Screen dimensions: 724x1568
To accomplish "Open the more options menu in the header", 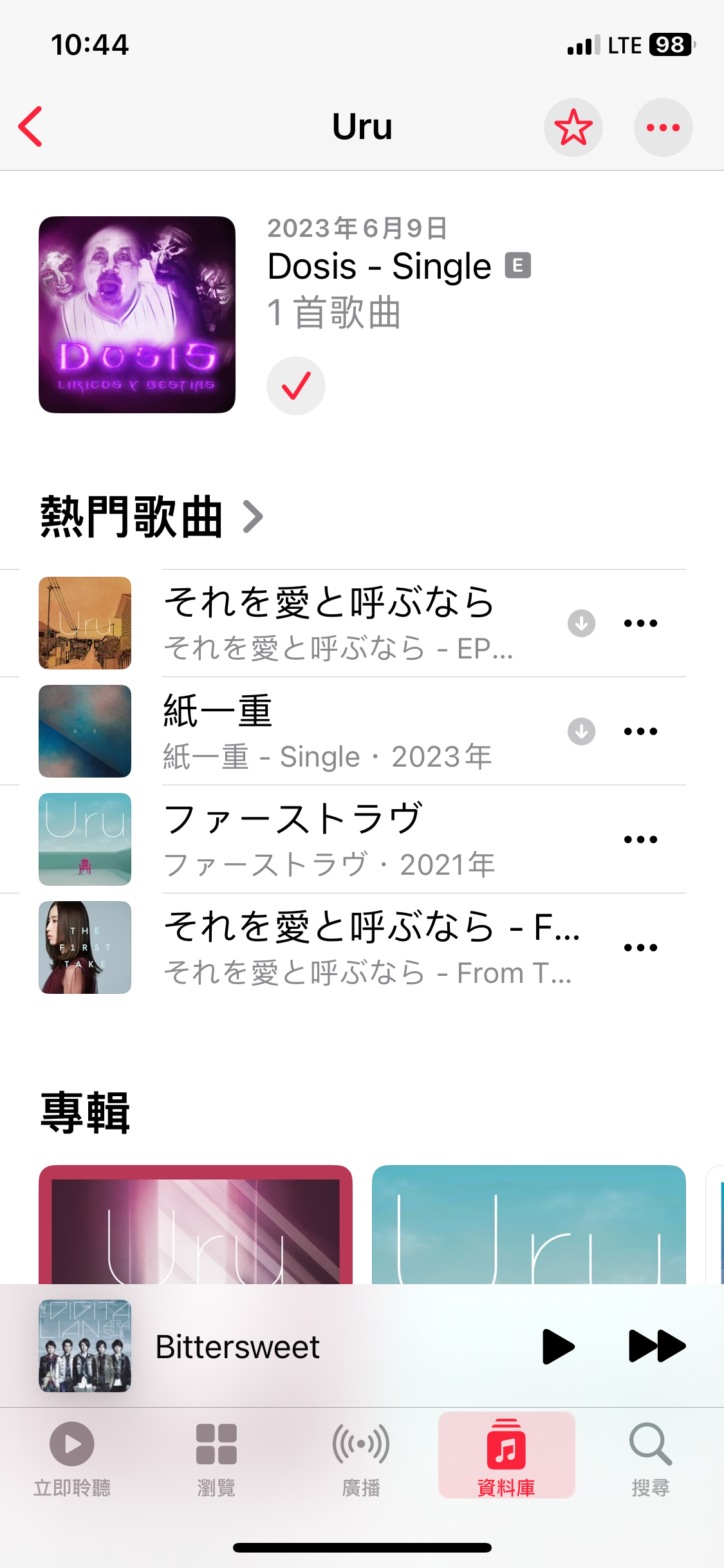I will click(x=663, y=127).
